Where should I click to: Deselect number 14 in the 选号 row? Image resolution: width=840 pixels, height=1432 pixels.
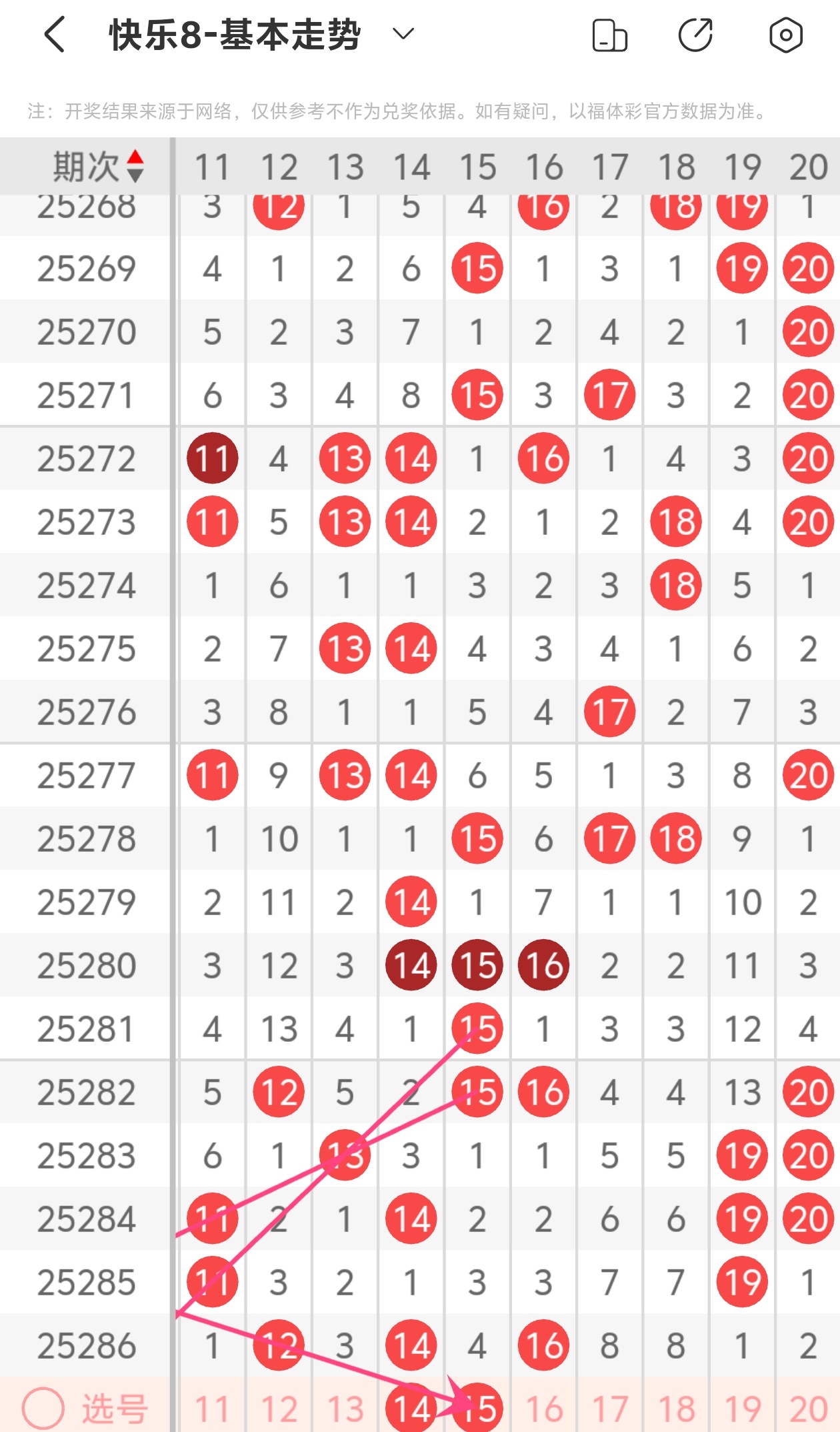coord(411,1409)
